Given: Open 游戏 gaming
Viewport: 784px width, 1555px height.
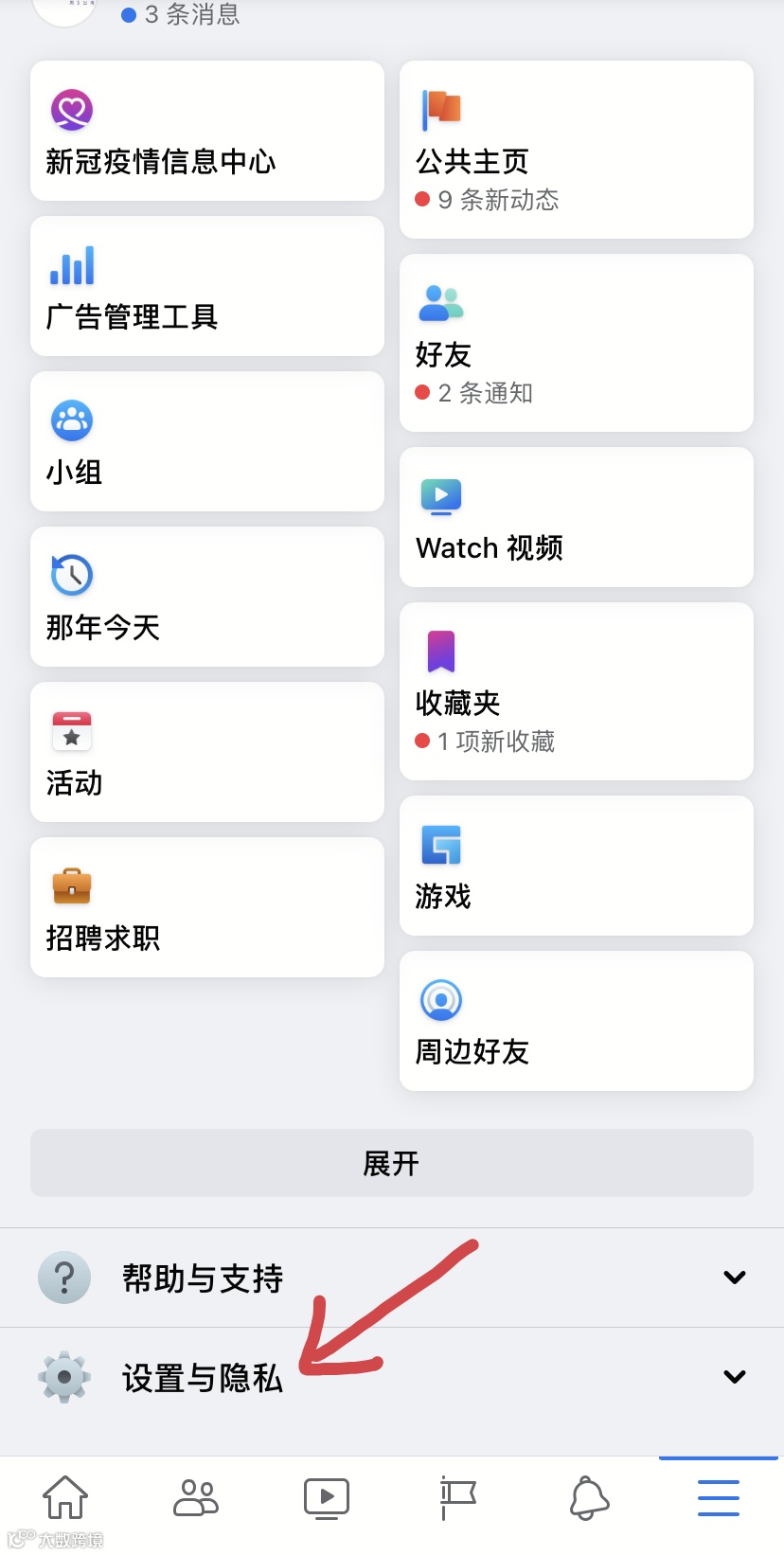Looking at the screenshot, I should tap(577, 866).
